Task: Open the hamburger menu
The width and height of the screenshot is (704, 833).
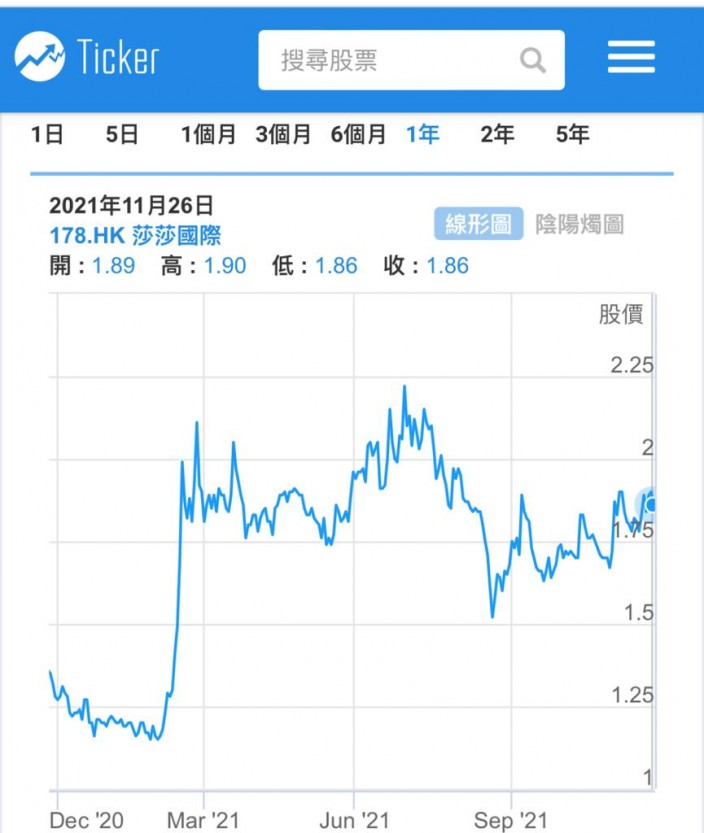Action: pos(631,57)
